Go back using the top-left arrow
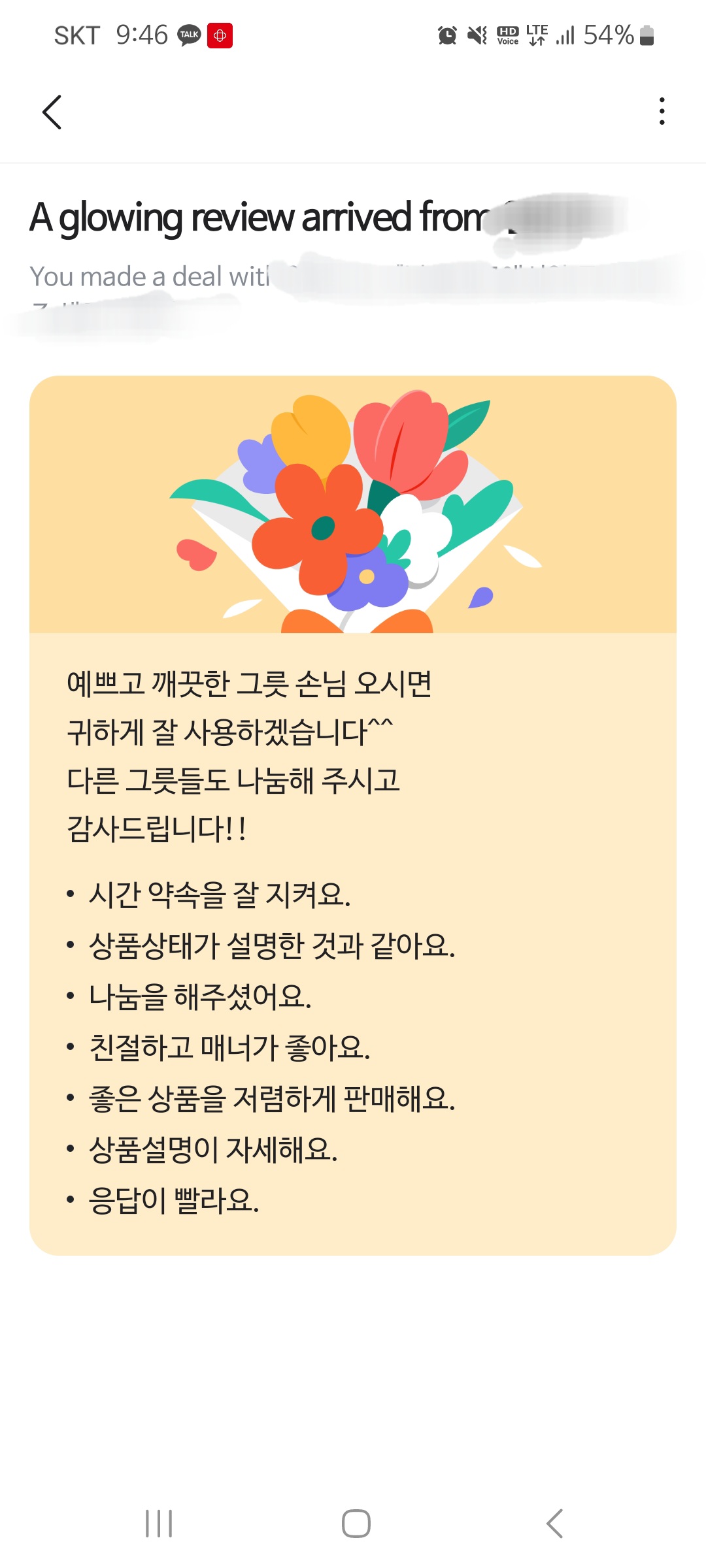 [x=52, y=112]
